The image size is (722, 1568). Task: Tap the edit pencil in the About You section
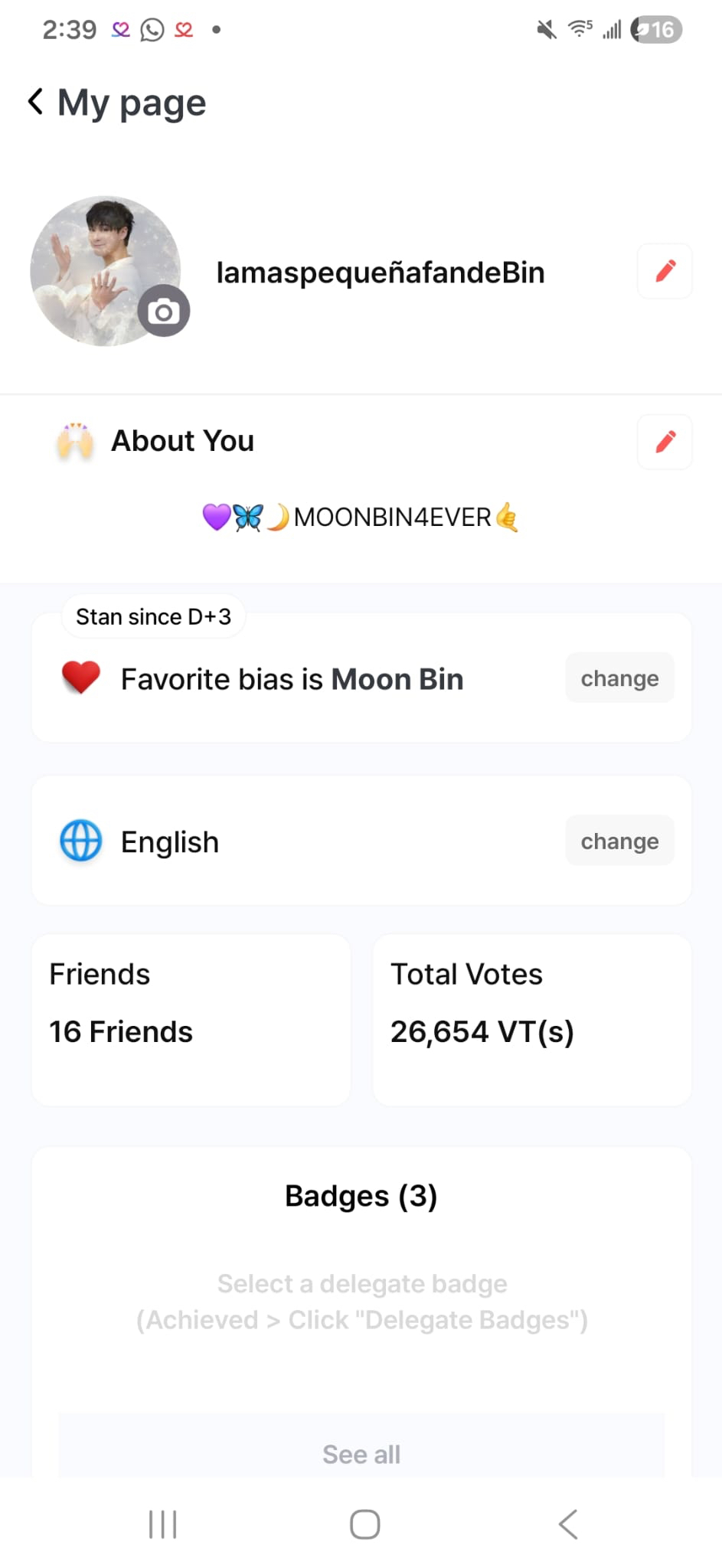point(664,441)
